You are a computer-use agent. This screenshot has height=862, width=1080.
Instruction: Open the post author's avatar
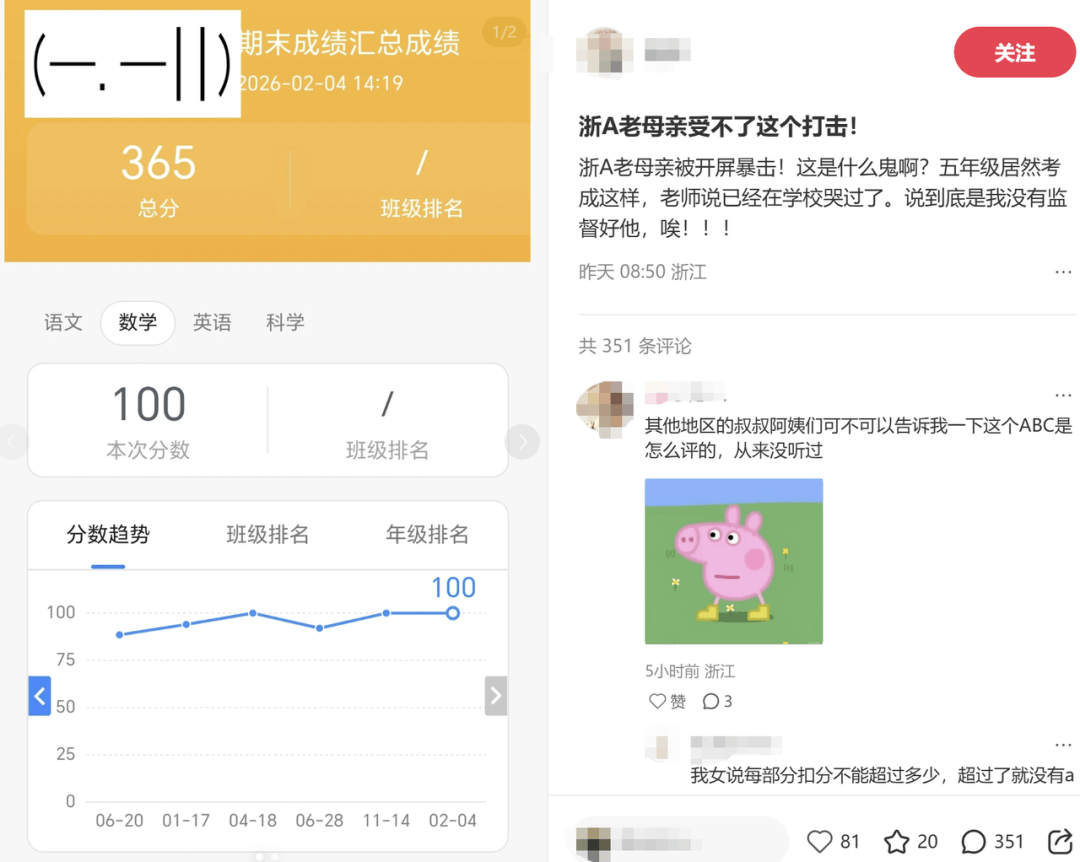[x=605, y=52]
